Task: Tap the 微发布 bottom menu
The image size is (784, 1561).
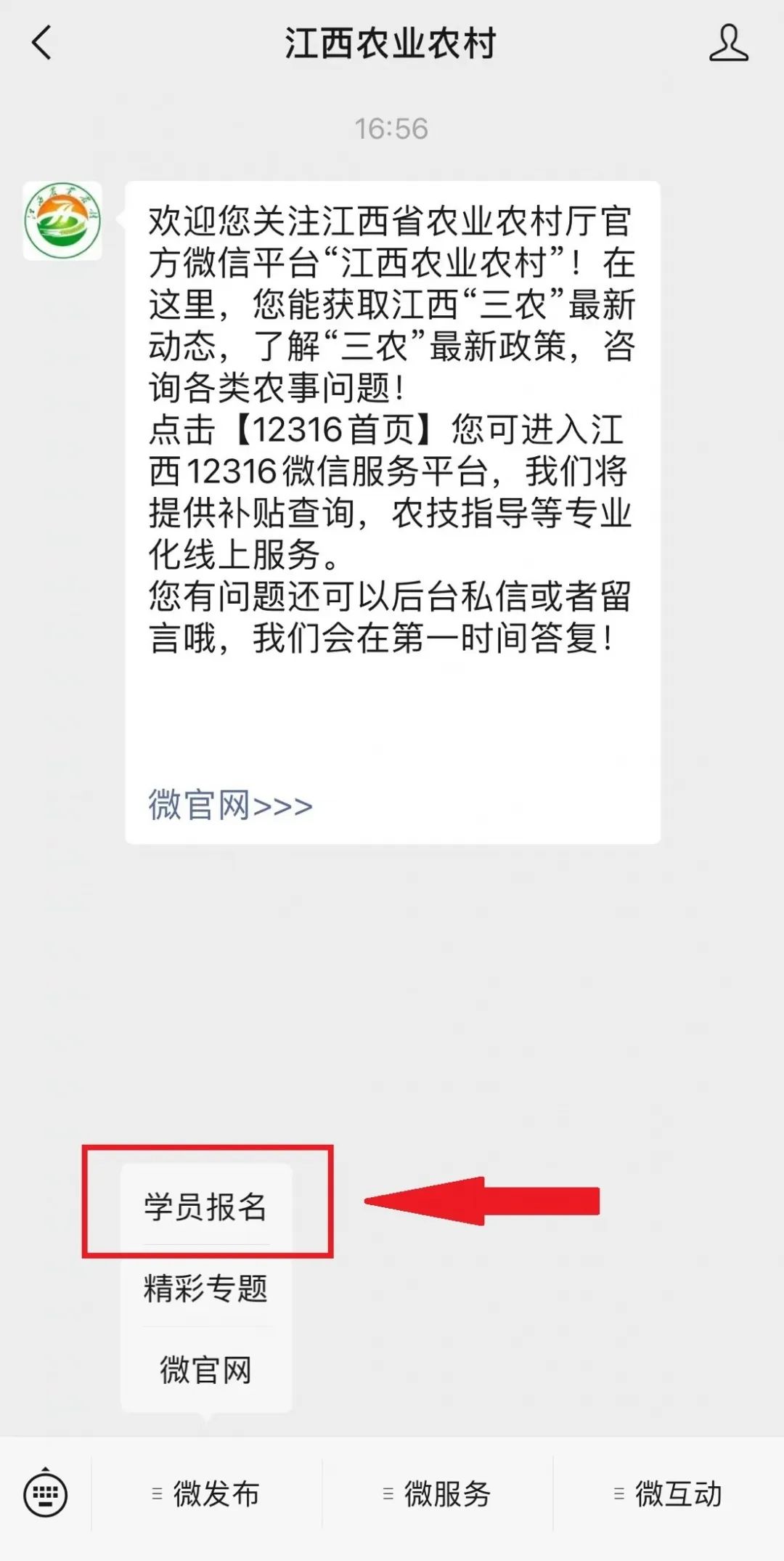Action: (x=207, y=1494)
